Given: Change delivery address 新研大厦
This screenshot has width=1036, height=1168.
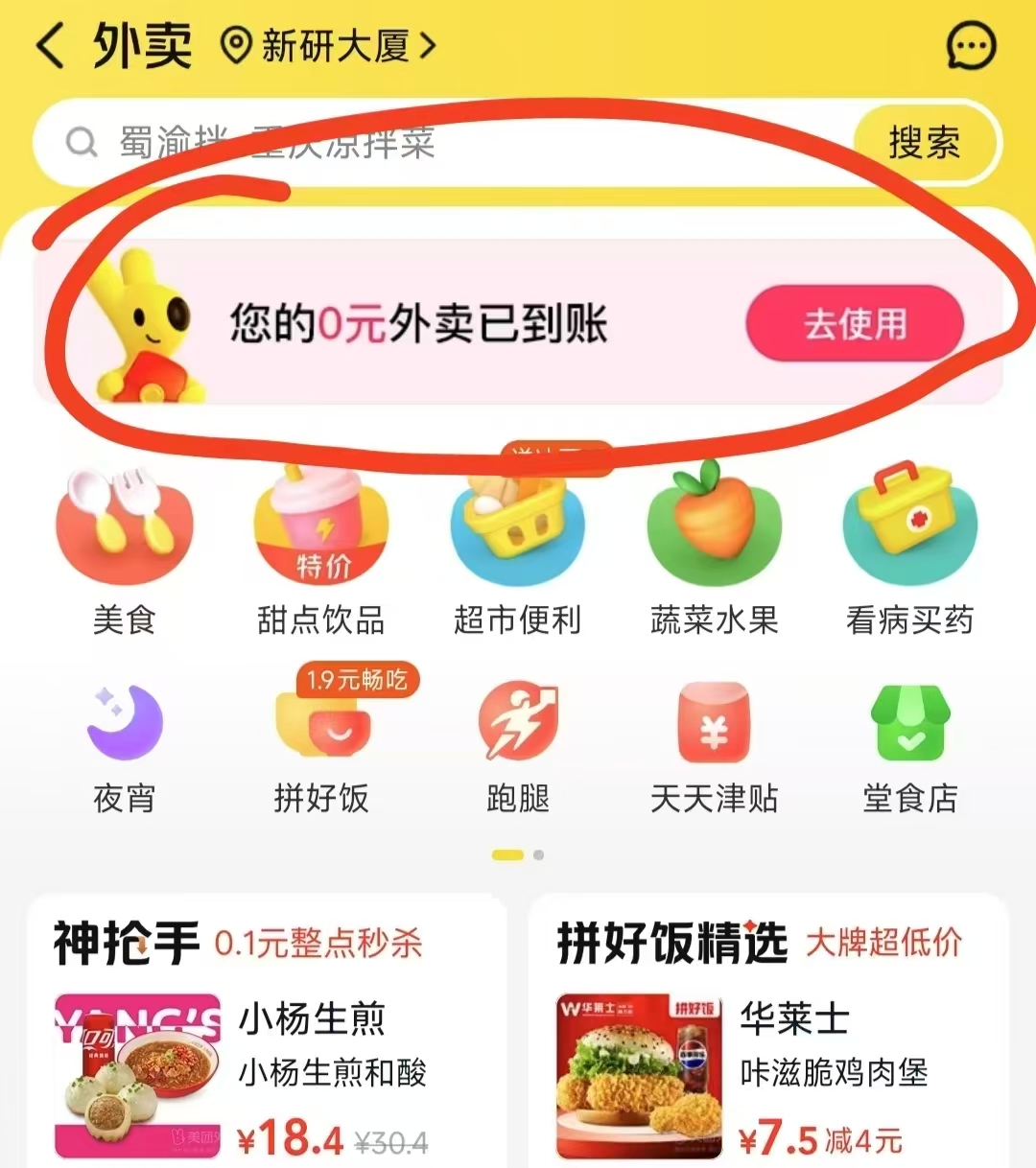Looking at the screenshot, I should coord(329,46).
